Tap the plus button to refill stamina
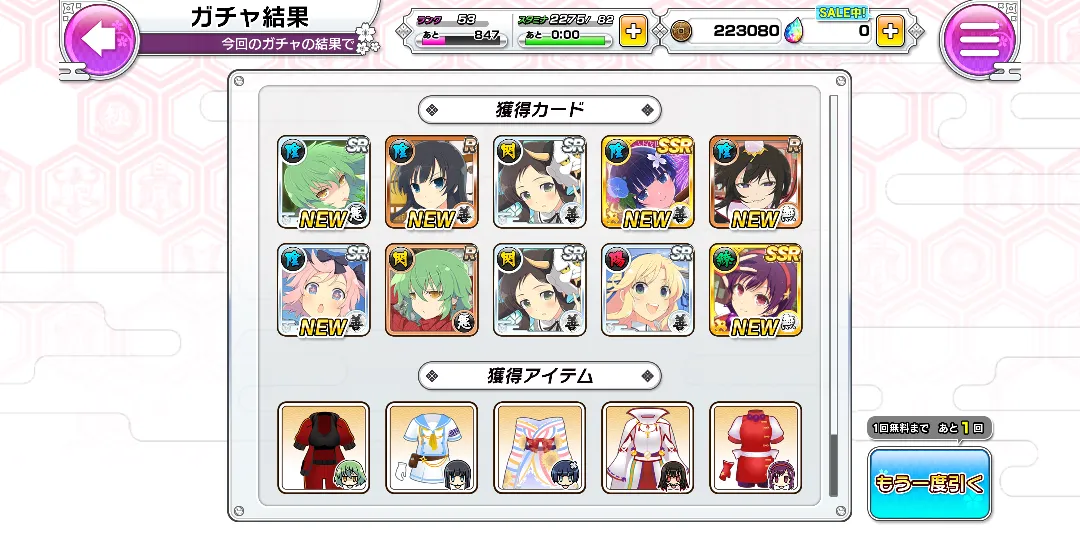Image resolution: width=1080 pixels, height=540 pixels. pyautogui.click(x=632, y=31)
